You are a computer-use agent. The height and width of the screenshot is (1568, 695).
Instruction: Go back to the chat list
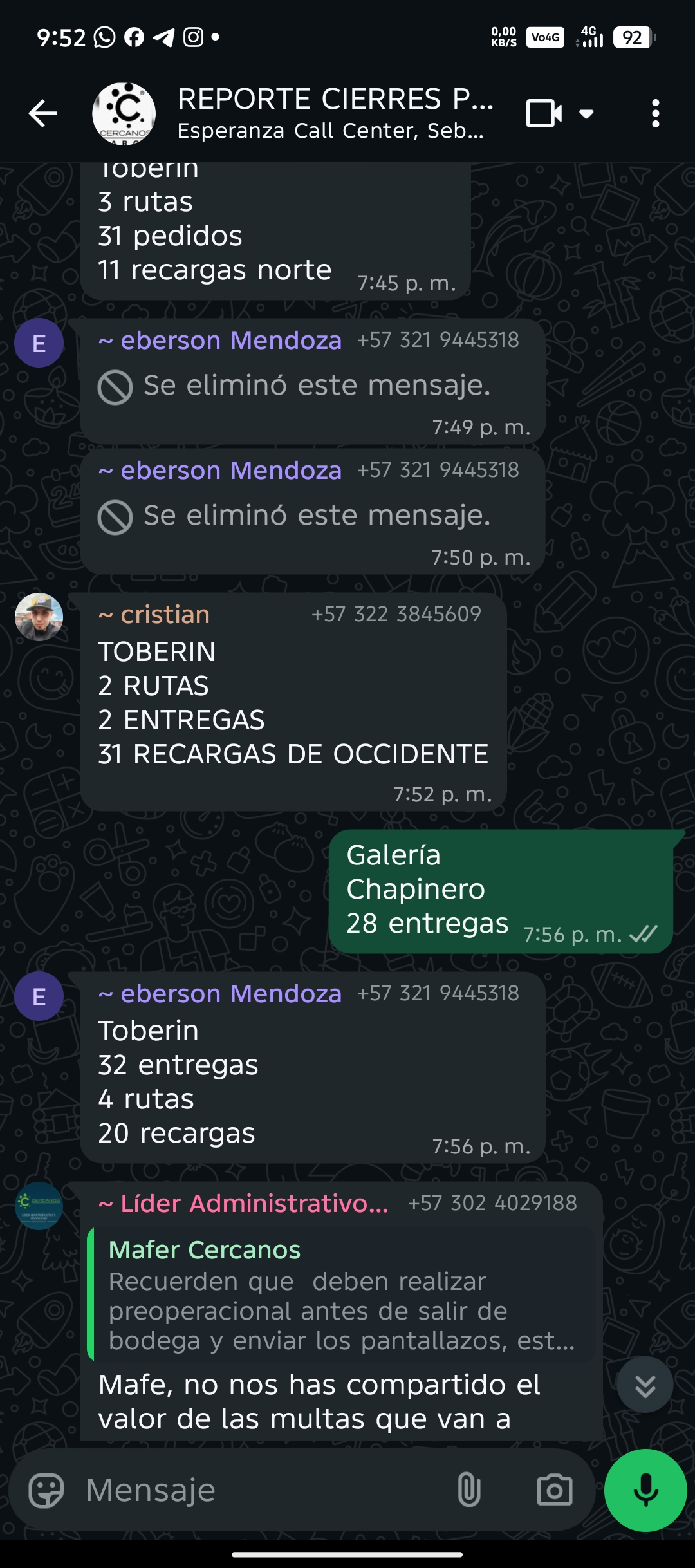point(43,114)
